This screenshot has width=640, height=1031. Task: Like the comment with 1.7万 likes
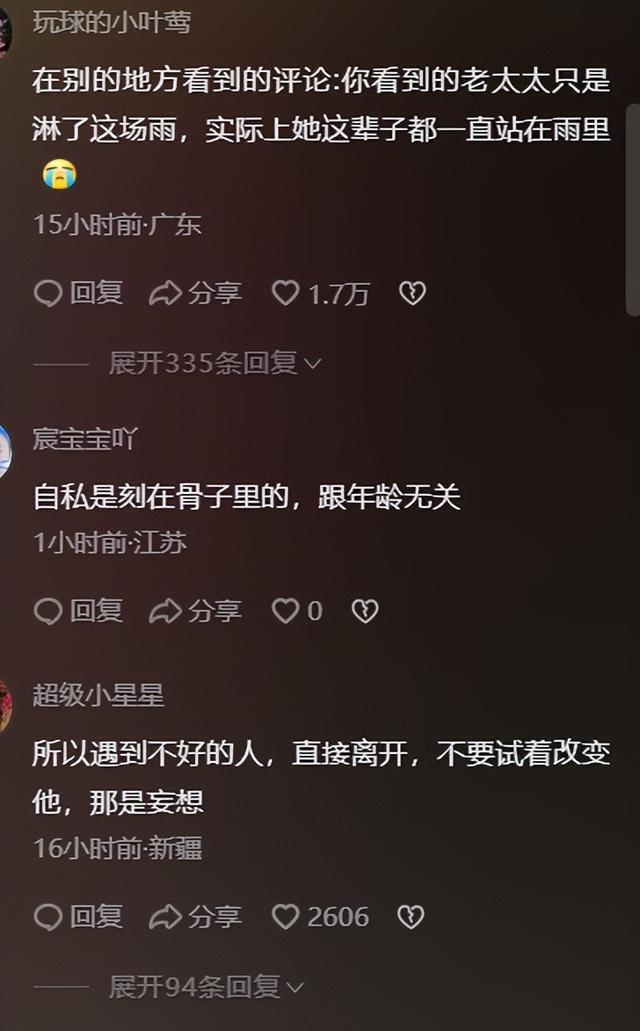287,293
